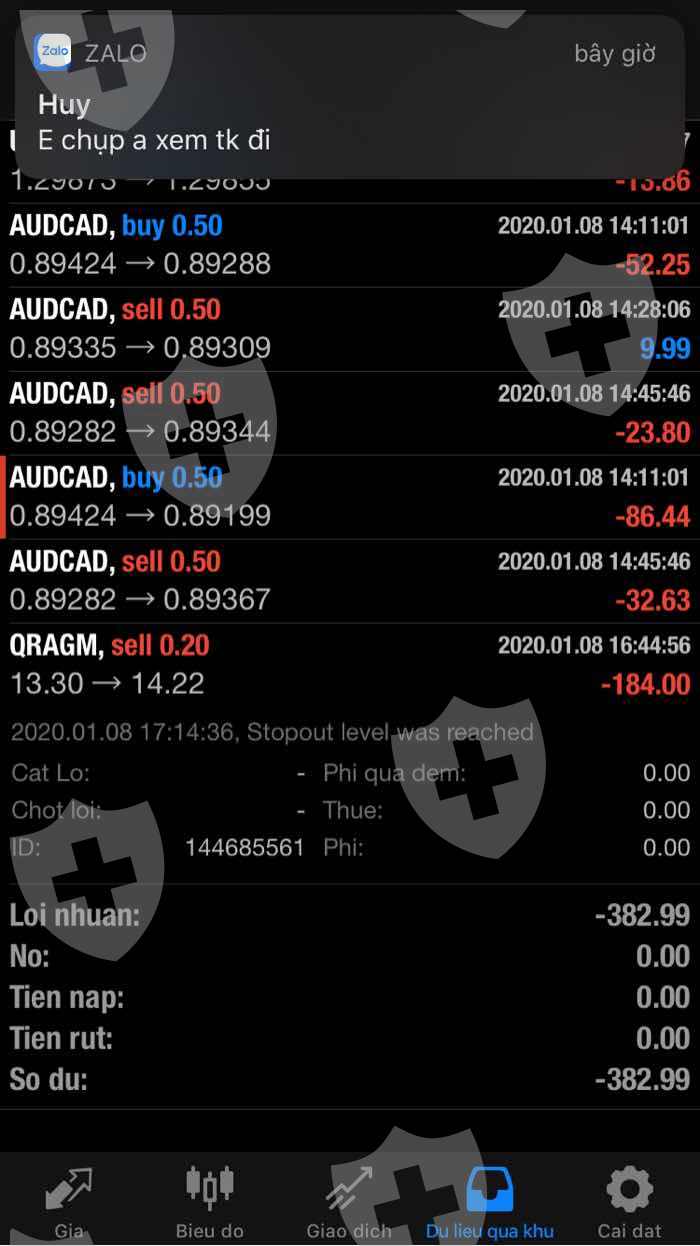Open the Cai dat settings tab
700x1246 pixels.
point(629,1199)
